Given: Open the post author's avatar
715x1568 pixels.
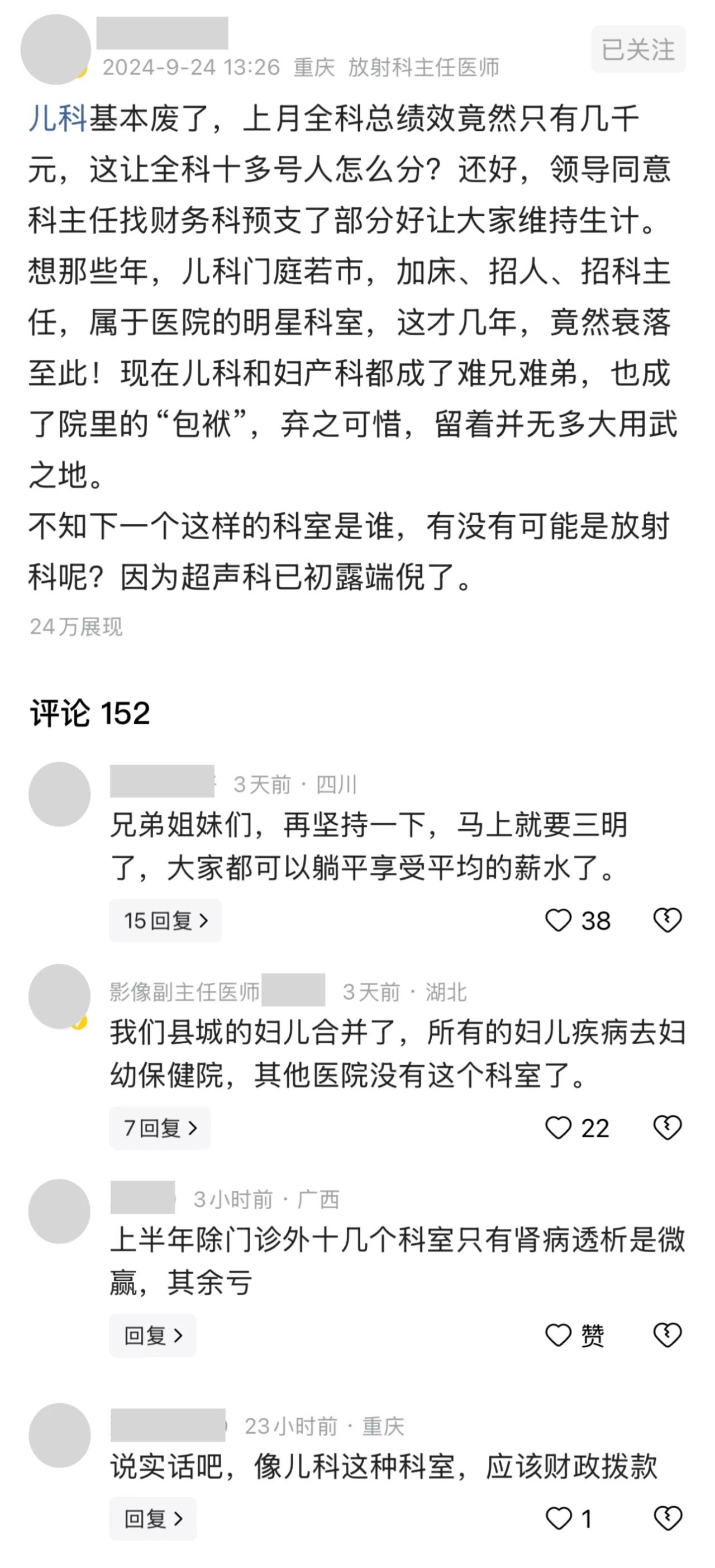Looking at the screenshot, I should click(x=55, y=49).
